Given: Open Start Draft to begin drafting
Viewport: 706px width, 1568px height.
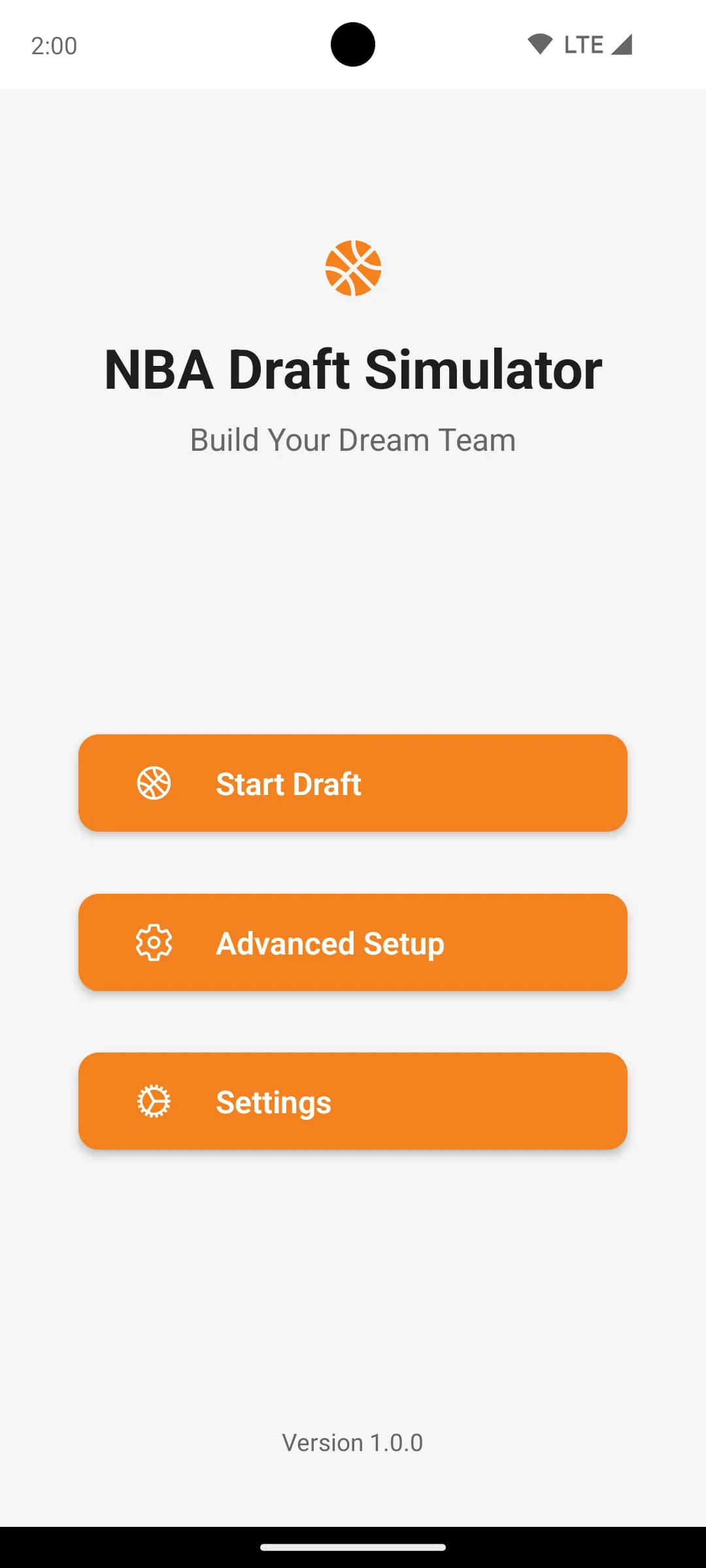Looking at the screenshot, I should click(353, 783).
